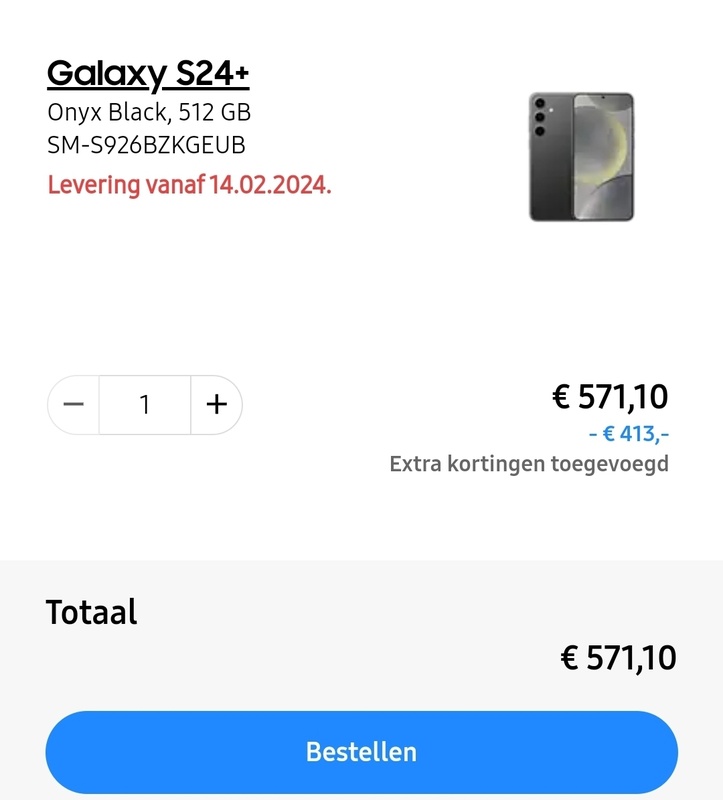Viewport: 723px width, 800px height.
Task: Tap the quantity field showing 1
Action: point(145,405)
